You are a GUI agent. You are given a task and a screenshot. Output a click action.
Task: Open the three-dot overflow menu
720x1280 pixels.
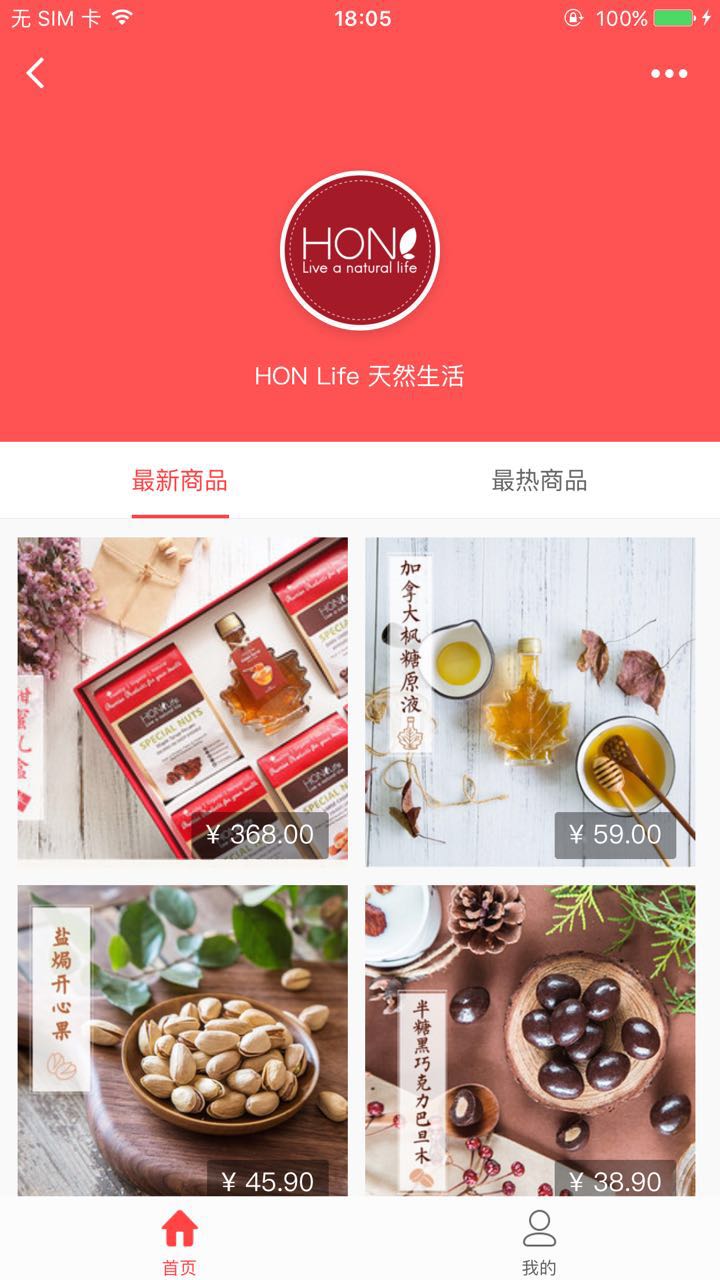click(669, 73)
